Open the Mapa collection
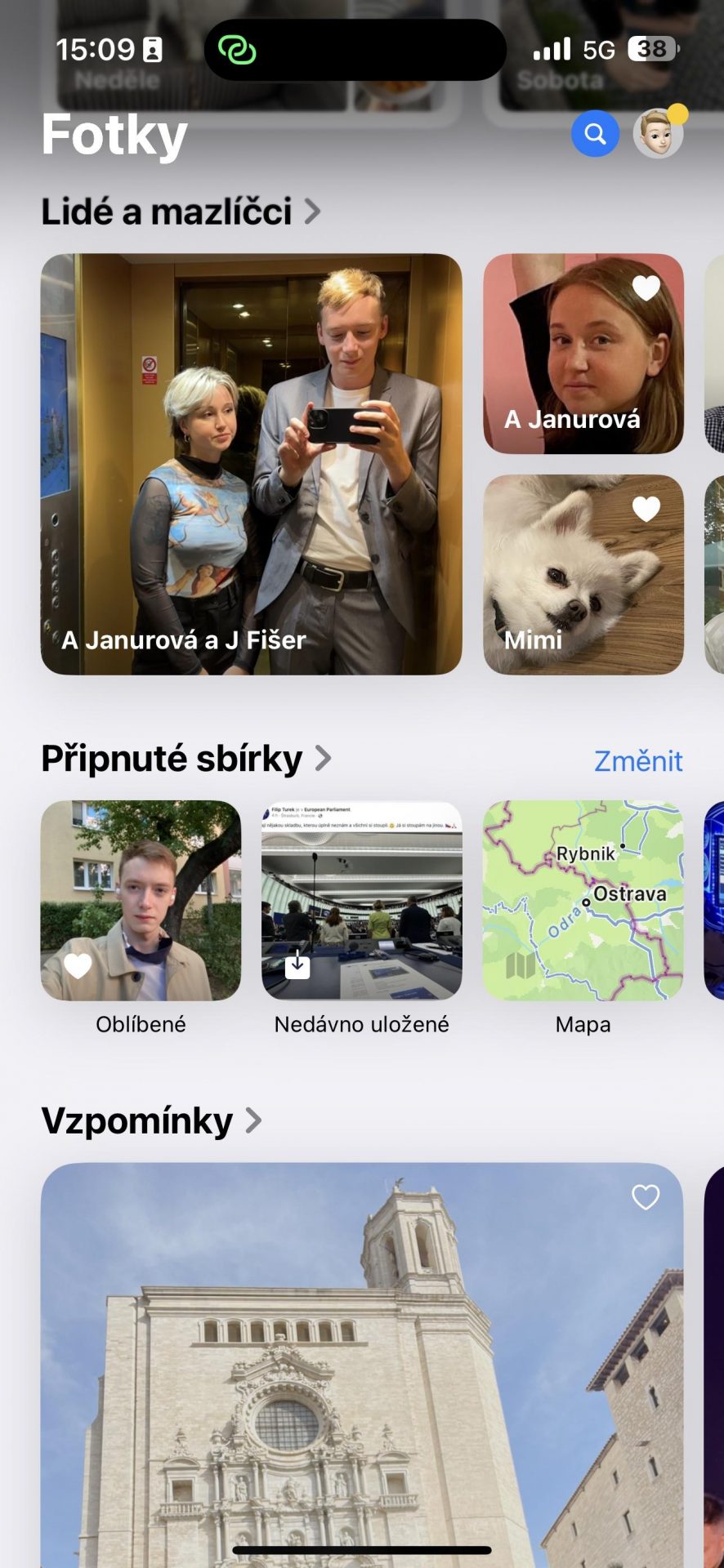Viewport: 724px width, 1568px height. [583, 918]
